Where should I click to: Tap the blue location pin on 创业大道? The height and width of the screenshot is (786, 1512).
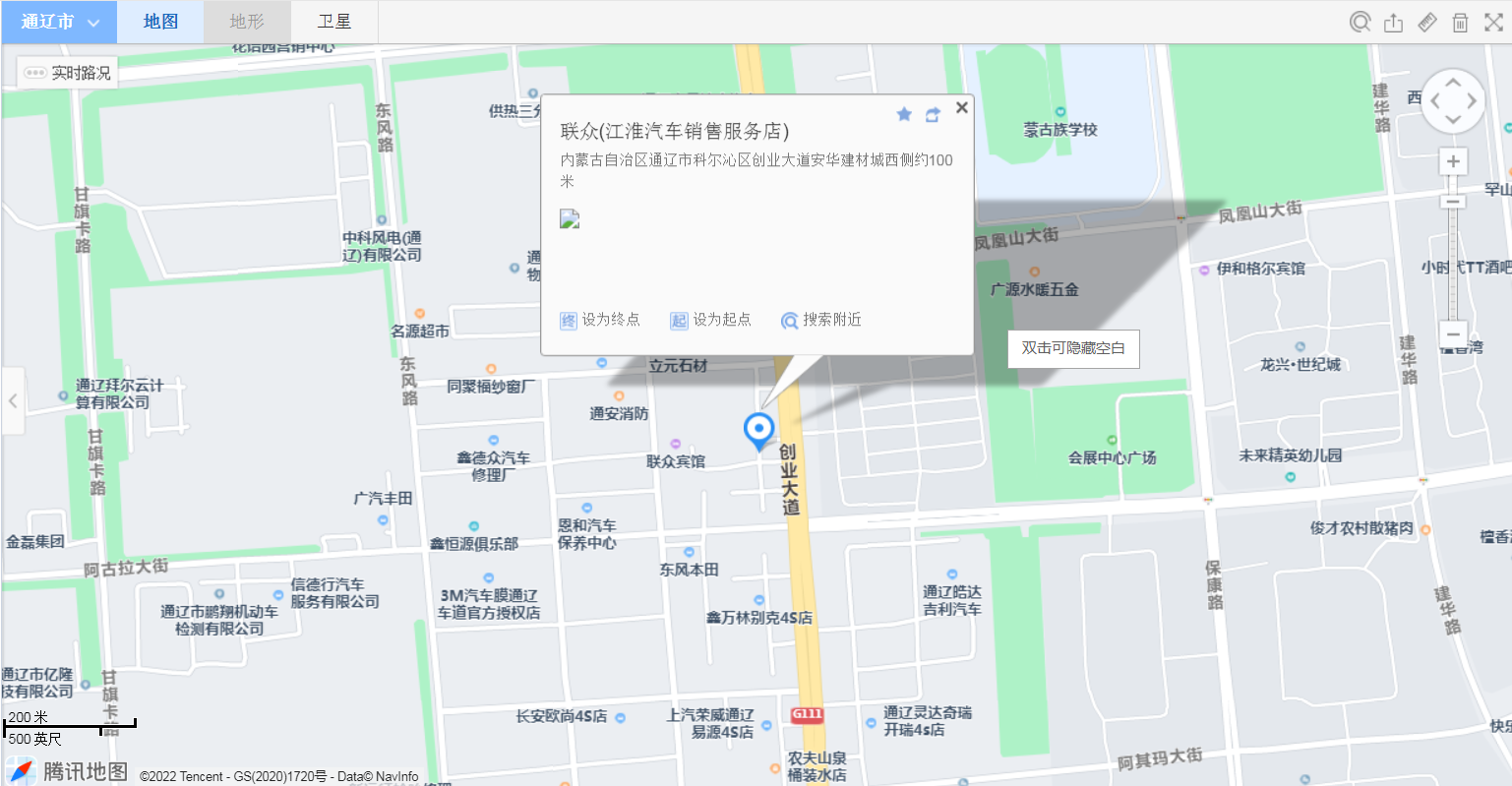758,430
